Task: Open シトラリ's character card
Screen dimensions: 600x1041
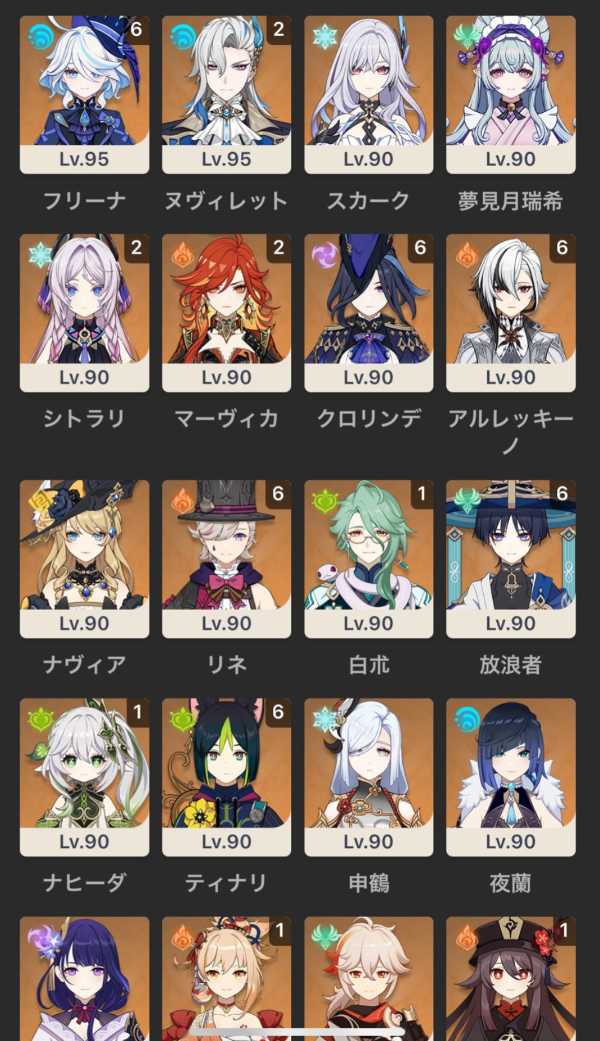Action: click(84, 312)
